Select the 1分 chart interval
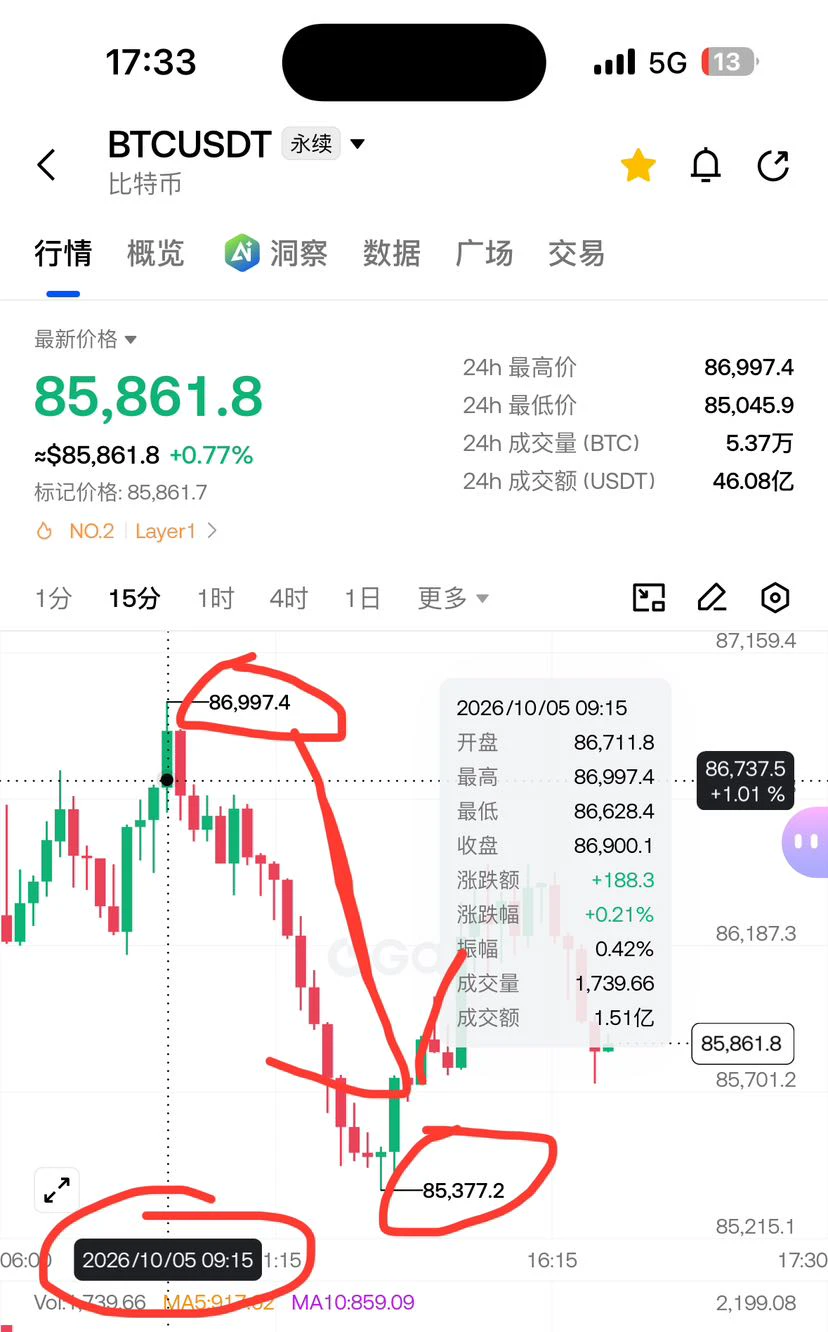The width and height of the screenshot is (828, 1332). (53, 599)
